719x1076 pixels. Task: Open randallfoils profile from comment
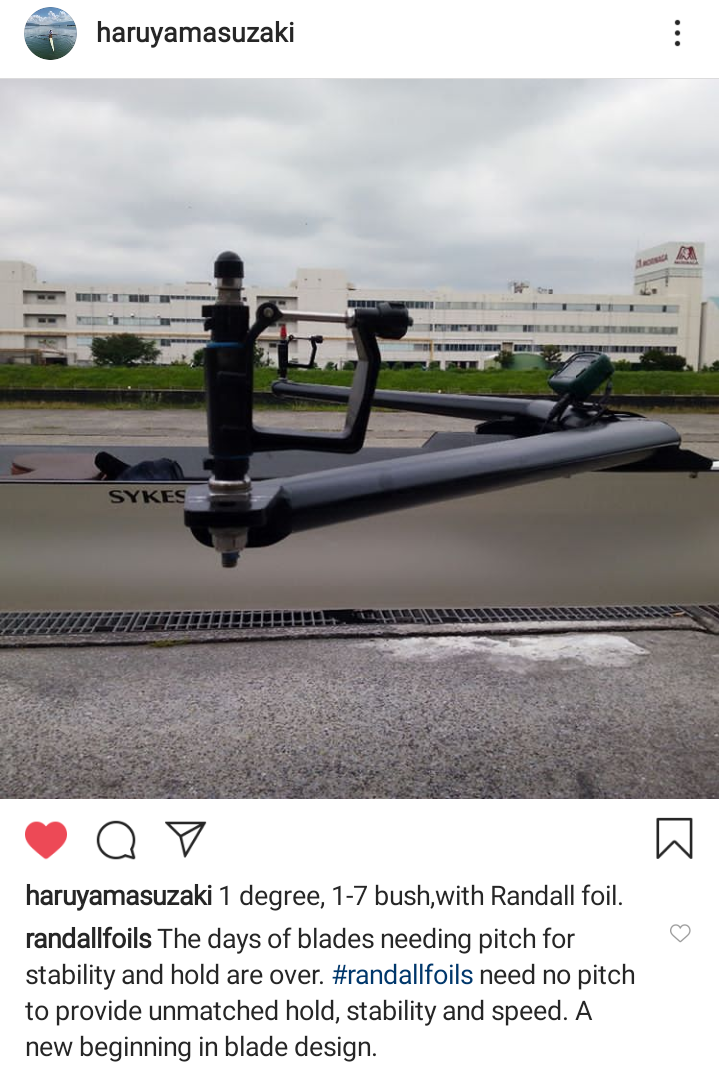click(x=88, y=939)
